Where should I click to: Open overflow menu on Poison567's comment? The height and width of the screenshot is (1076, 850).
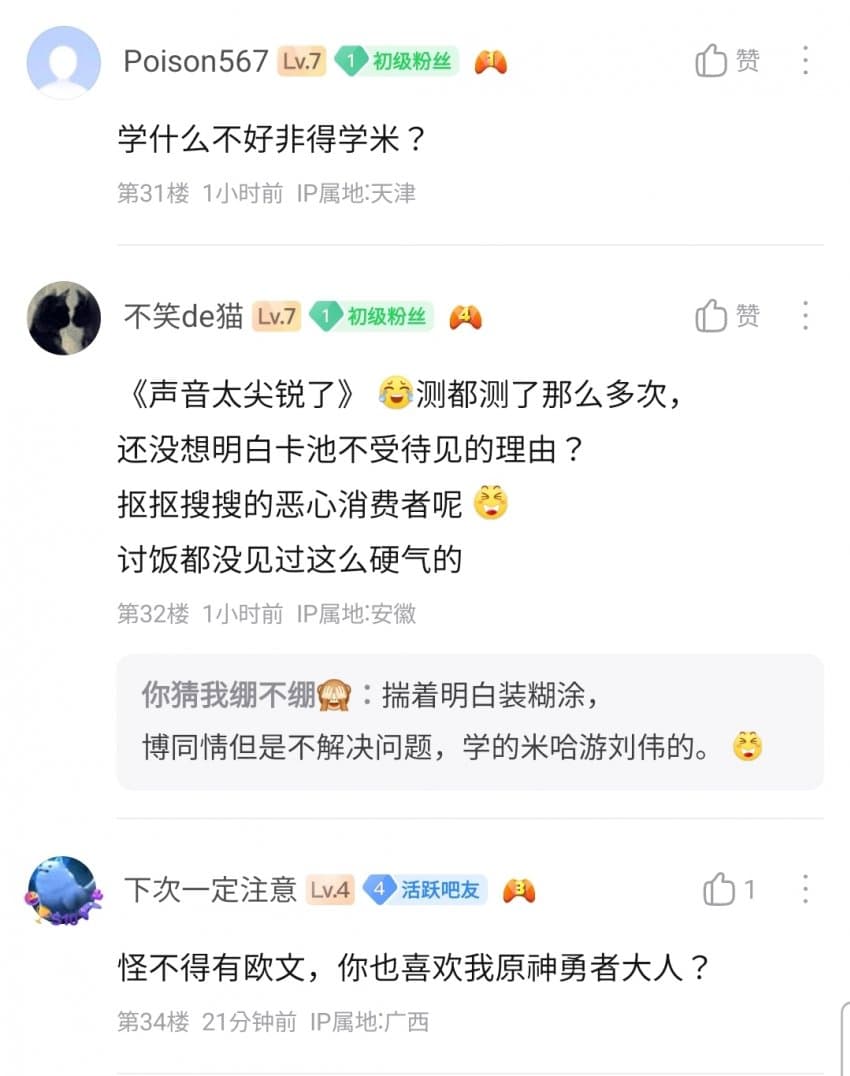coord(805,61)
